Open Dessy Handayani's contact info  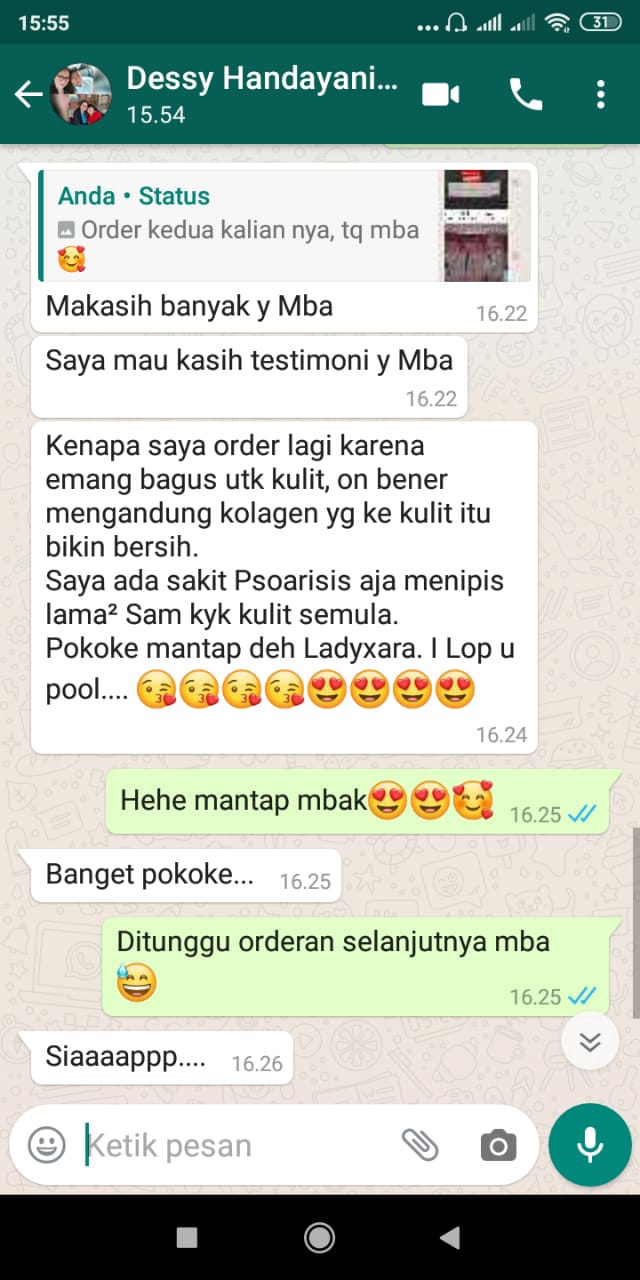pos(260,94)
